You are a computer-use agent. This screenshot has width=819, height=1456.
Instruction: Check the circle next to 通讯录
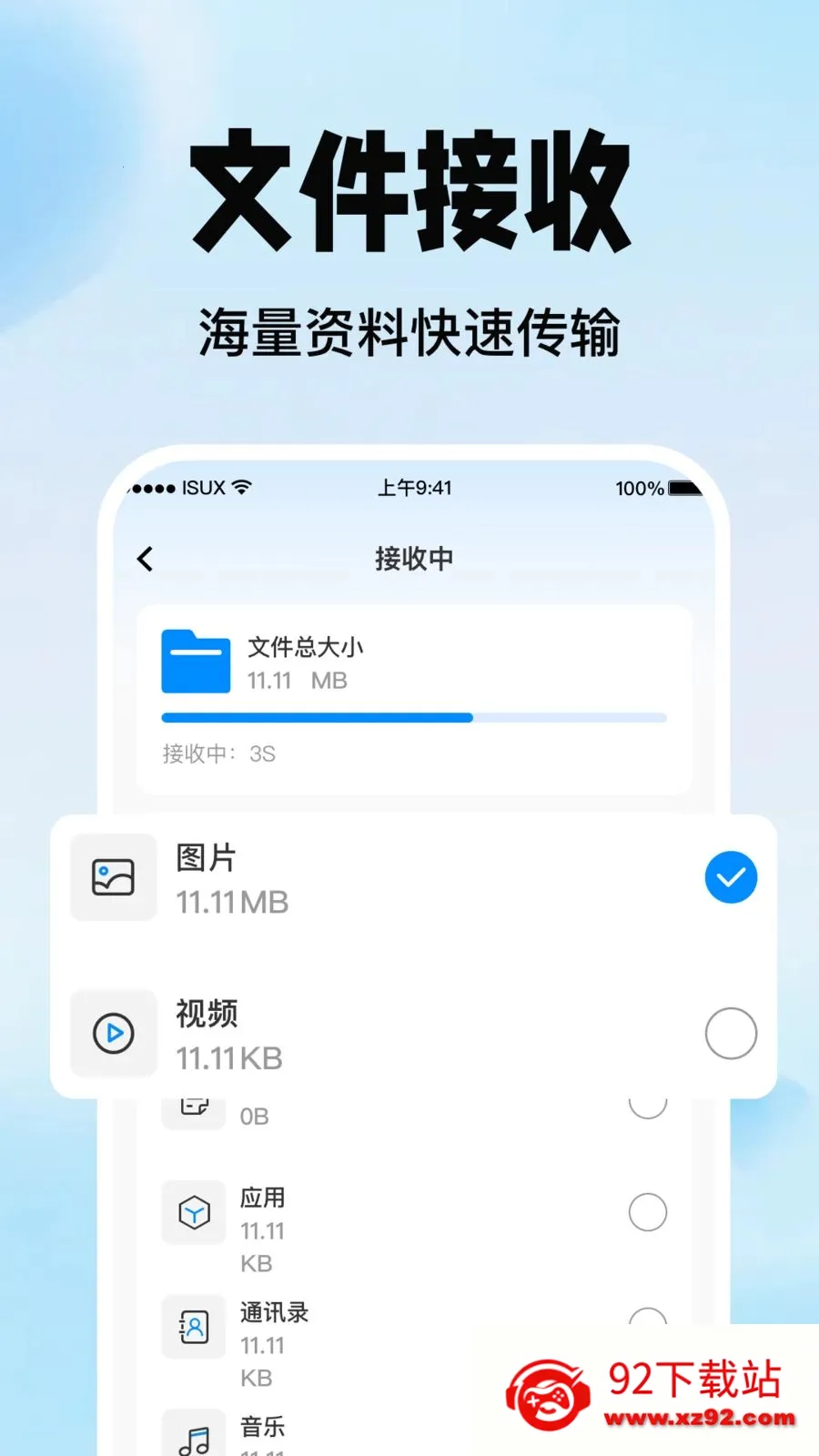point(647,1315)
